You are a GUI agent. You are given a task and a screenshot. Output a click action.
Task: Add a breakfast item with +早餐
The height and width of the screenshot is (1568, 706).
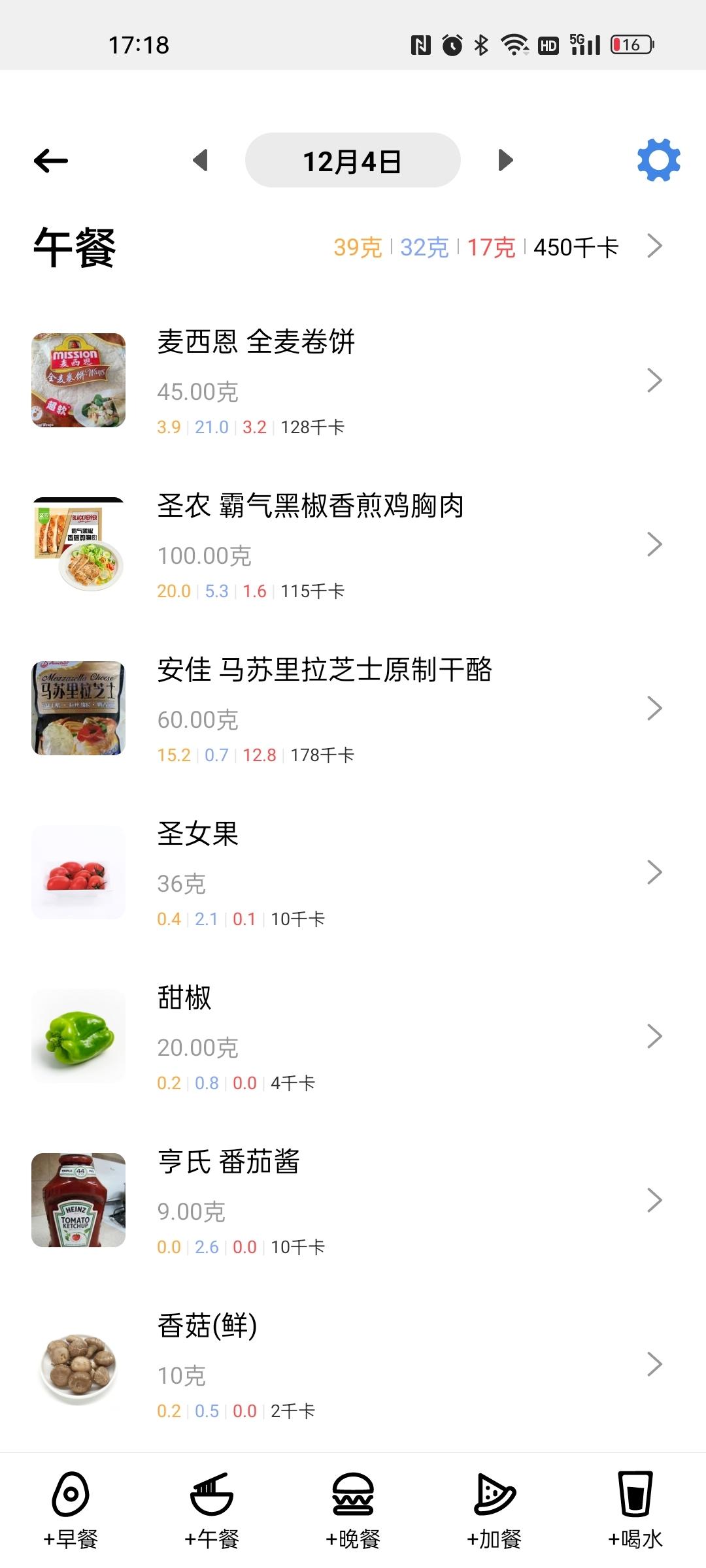[x=71, y=1511]
